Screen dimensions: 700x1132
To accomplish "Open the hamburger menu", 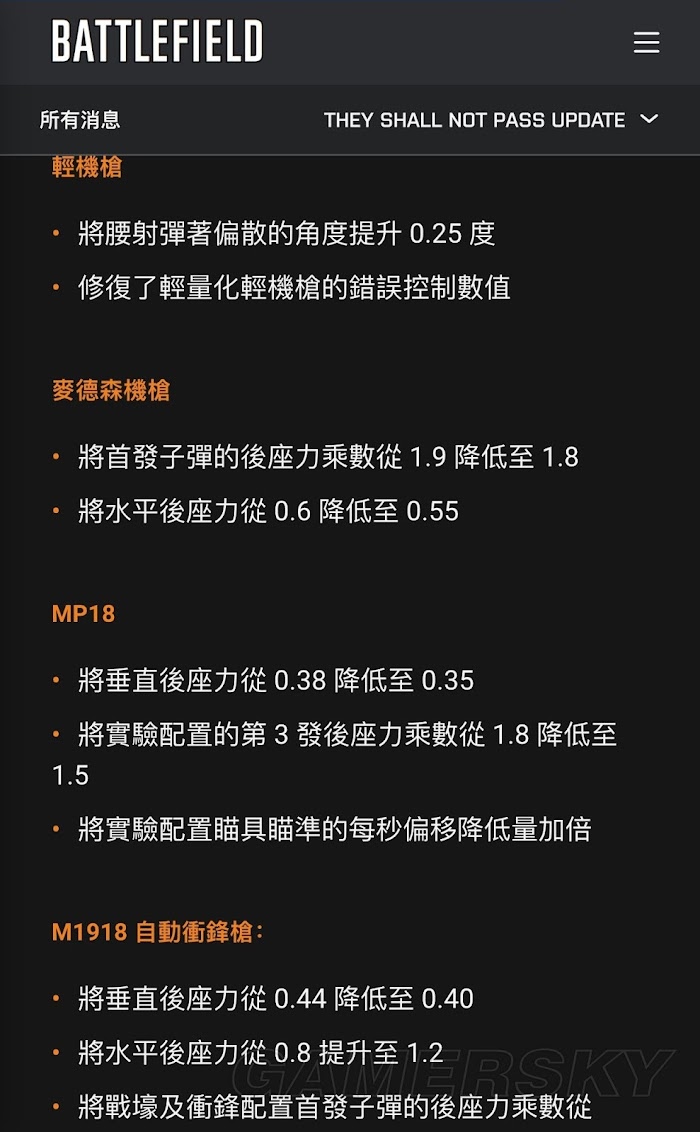I will pyautogui.click(x=646, y=43).
